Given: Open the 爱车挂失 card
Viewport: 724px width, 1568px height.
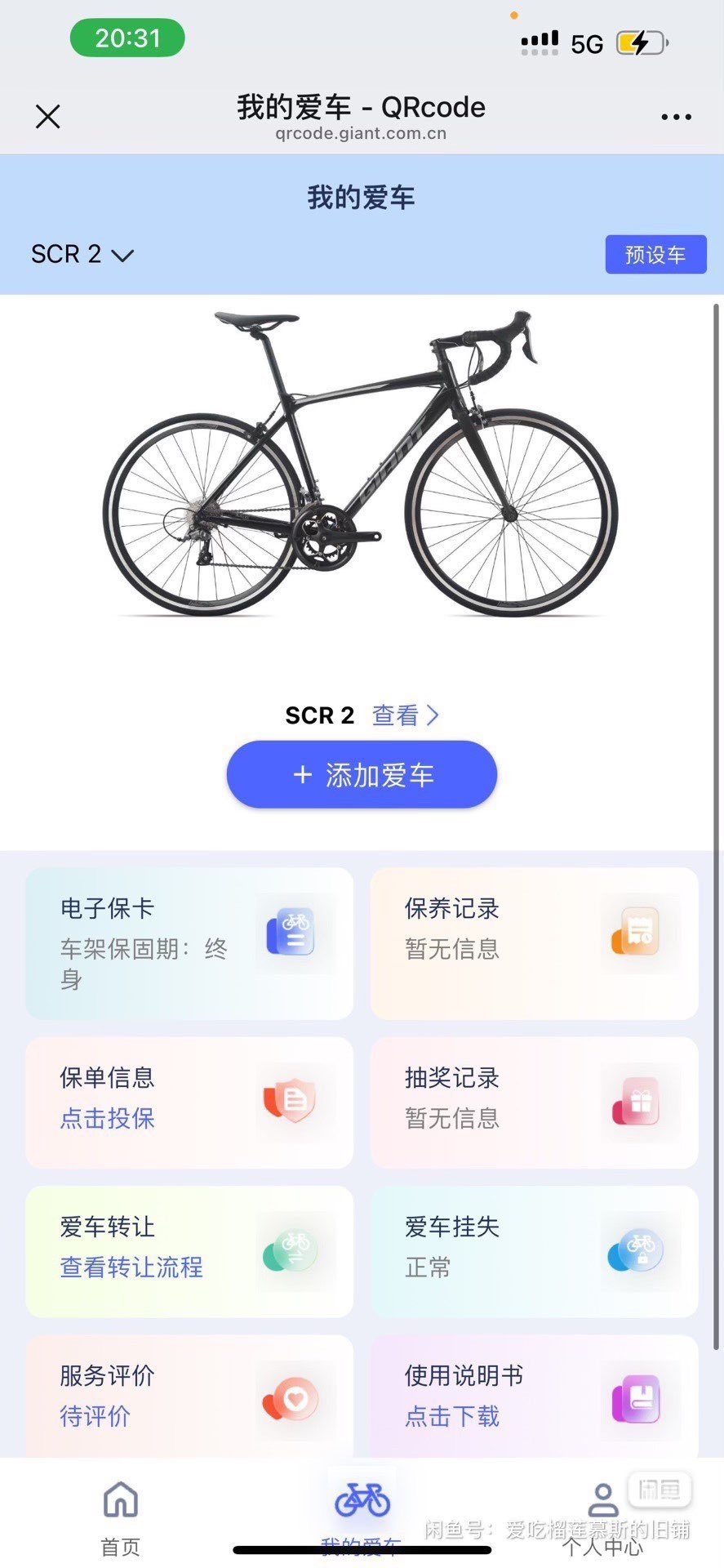Looking at the screenshot, I should 535,1250.
